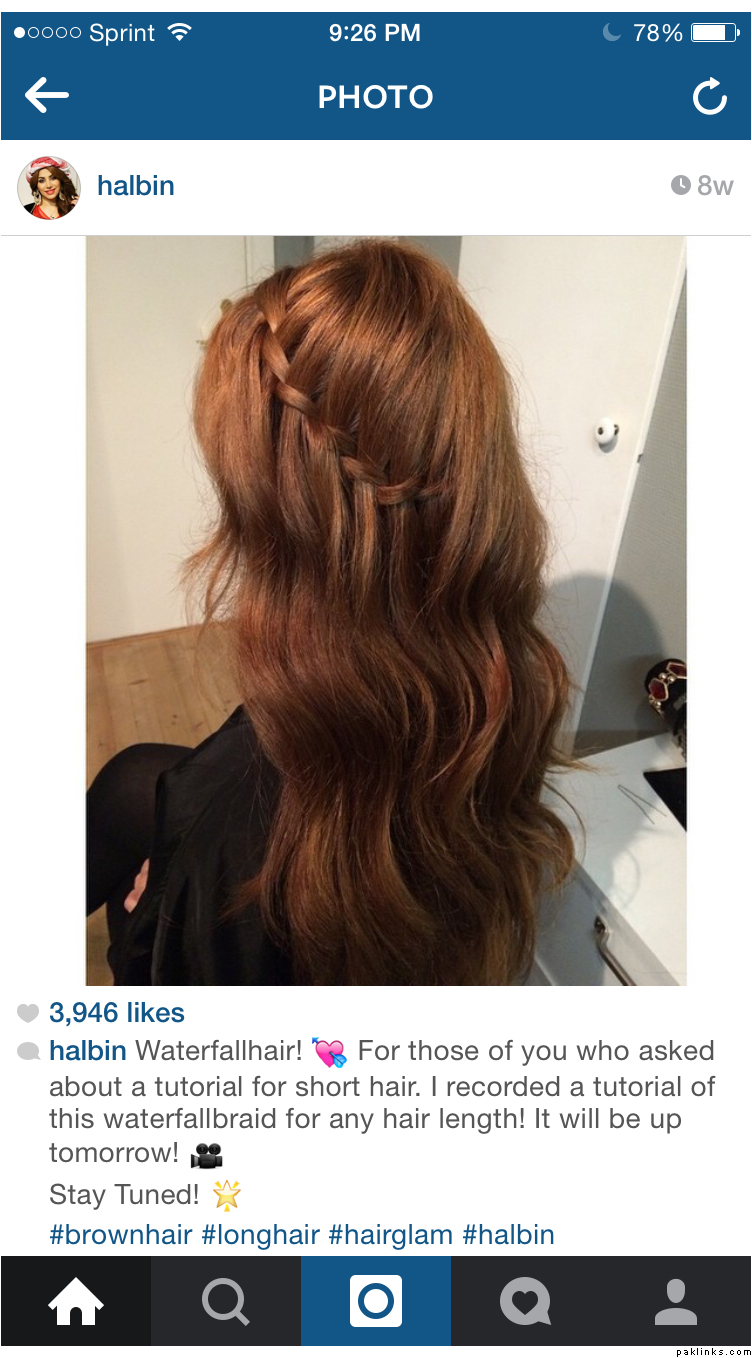This screenshot has height=1358, width=752.
Task: Open the waterfall braid photo
Action: [x=386, y=610]
